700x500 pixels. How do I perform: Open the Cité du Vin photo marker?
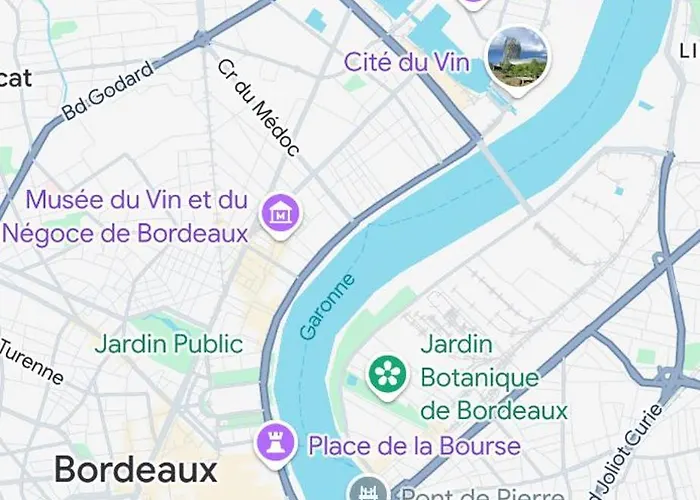(517, 56)
